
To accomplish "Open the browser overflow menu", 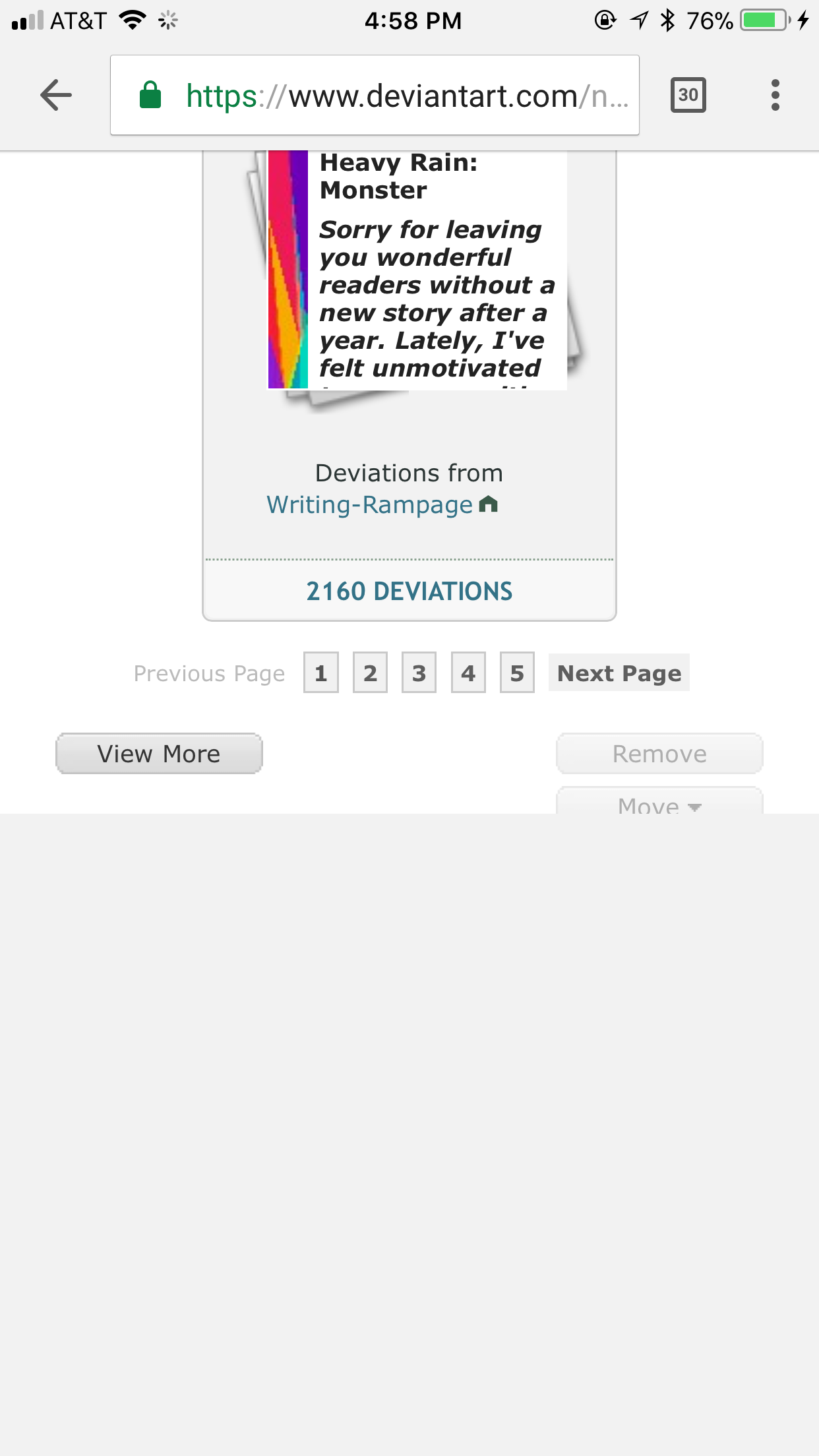I will tap(775, 96).
